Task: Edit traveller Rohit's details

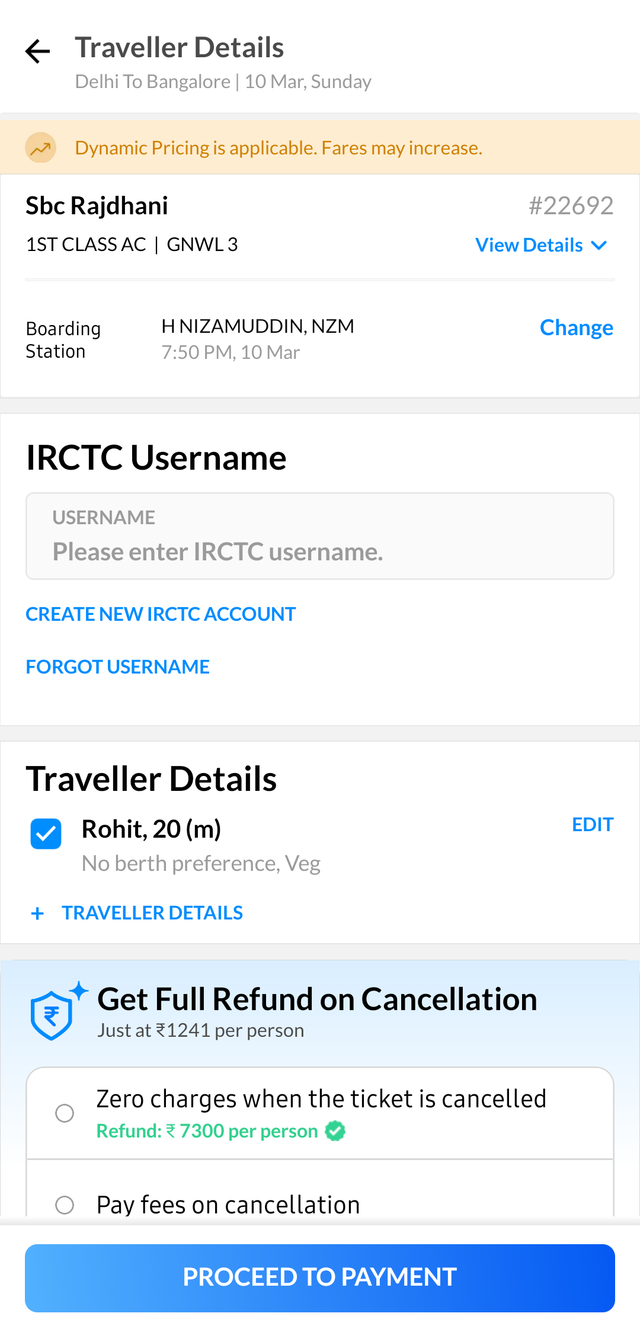Action: point(592,825)
